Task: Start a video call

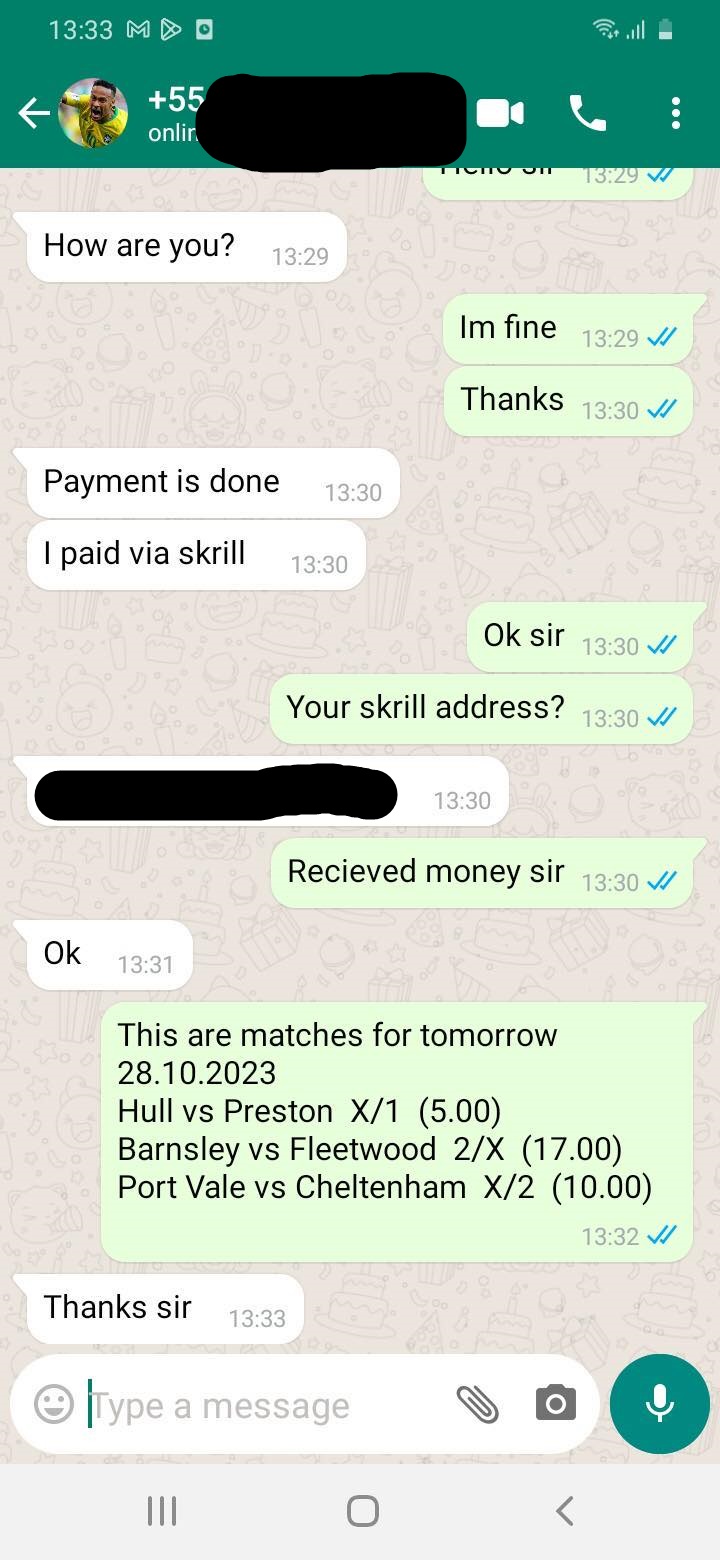Action: coord(500,114)
